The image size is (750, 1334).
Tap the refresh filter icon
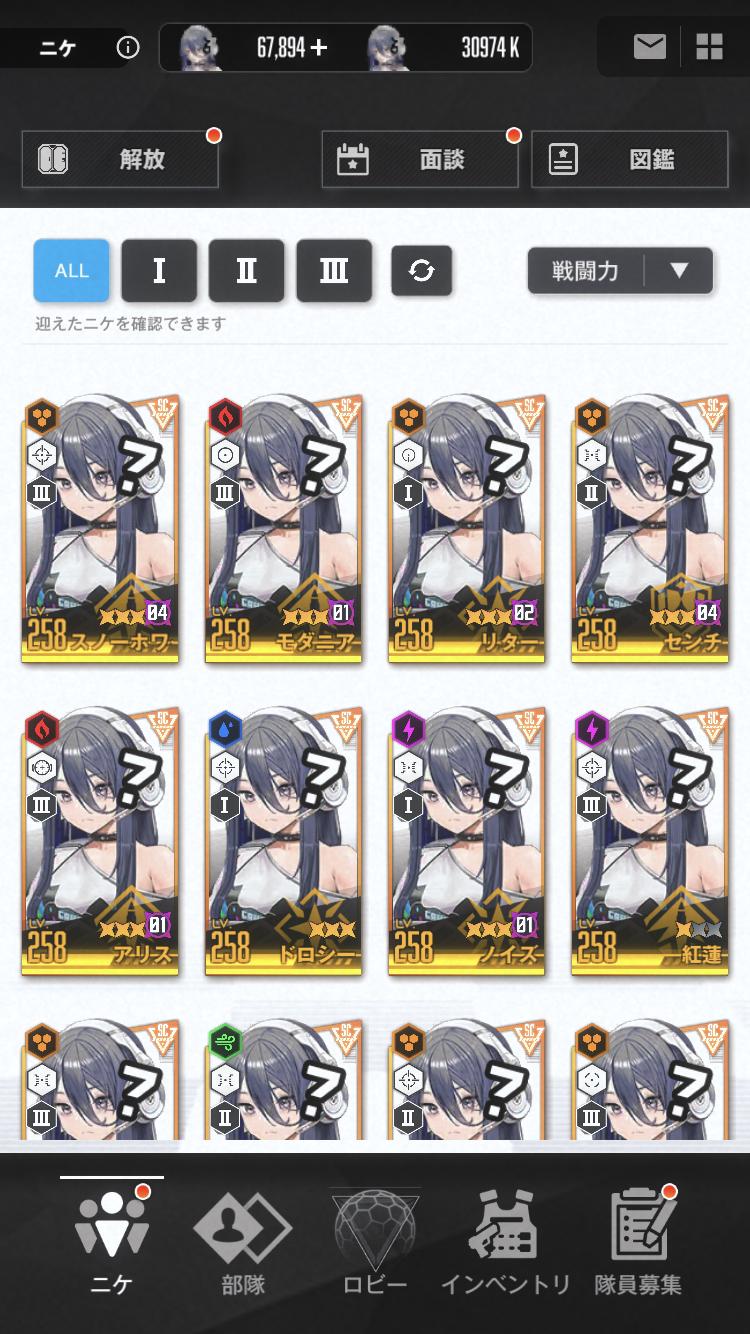point(421,271)
